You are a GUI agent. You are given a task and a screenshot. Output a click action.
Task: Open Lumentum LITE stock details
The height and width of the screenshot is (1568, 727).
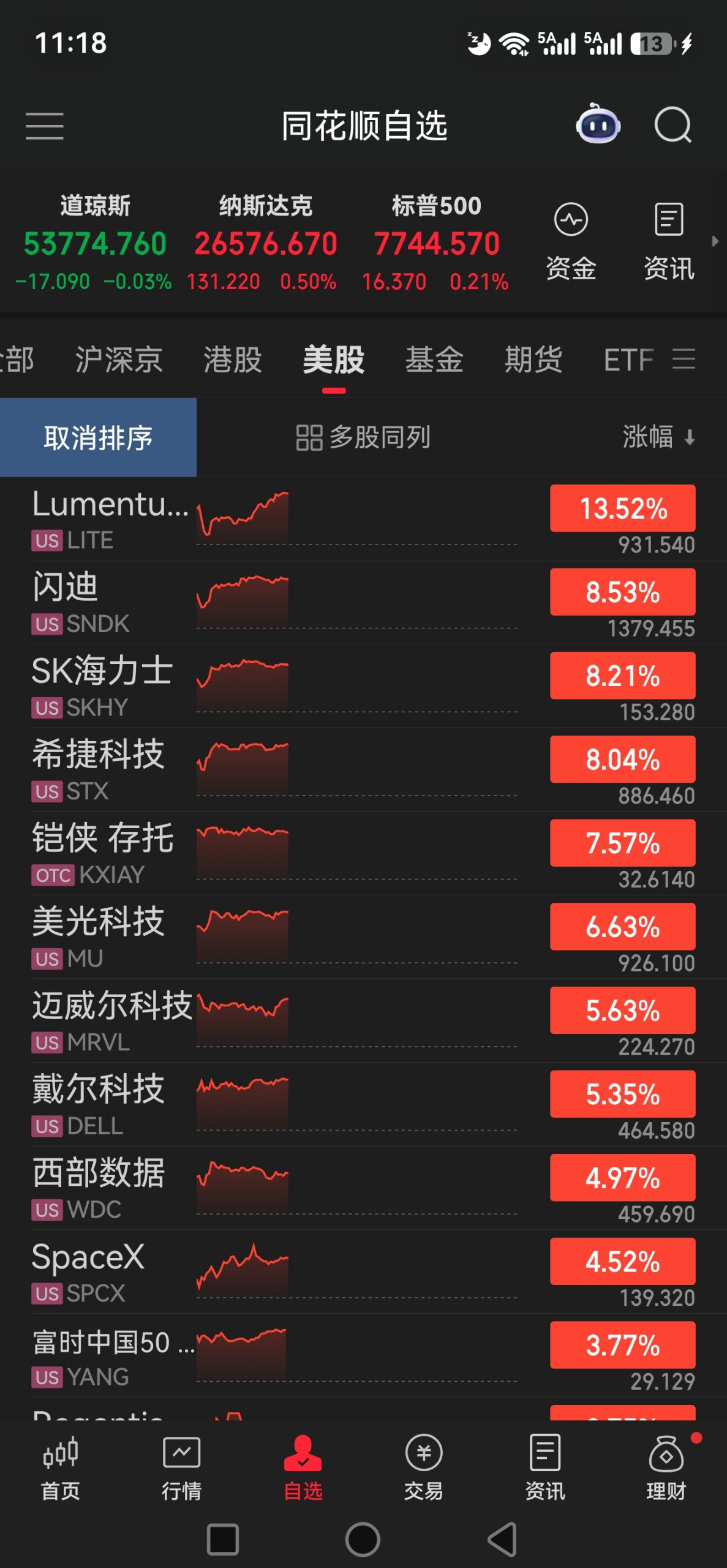click(363, 518)
